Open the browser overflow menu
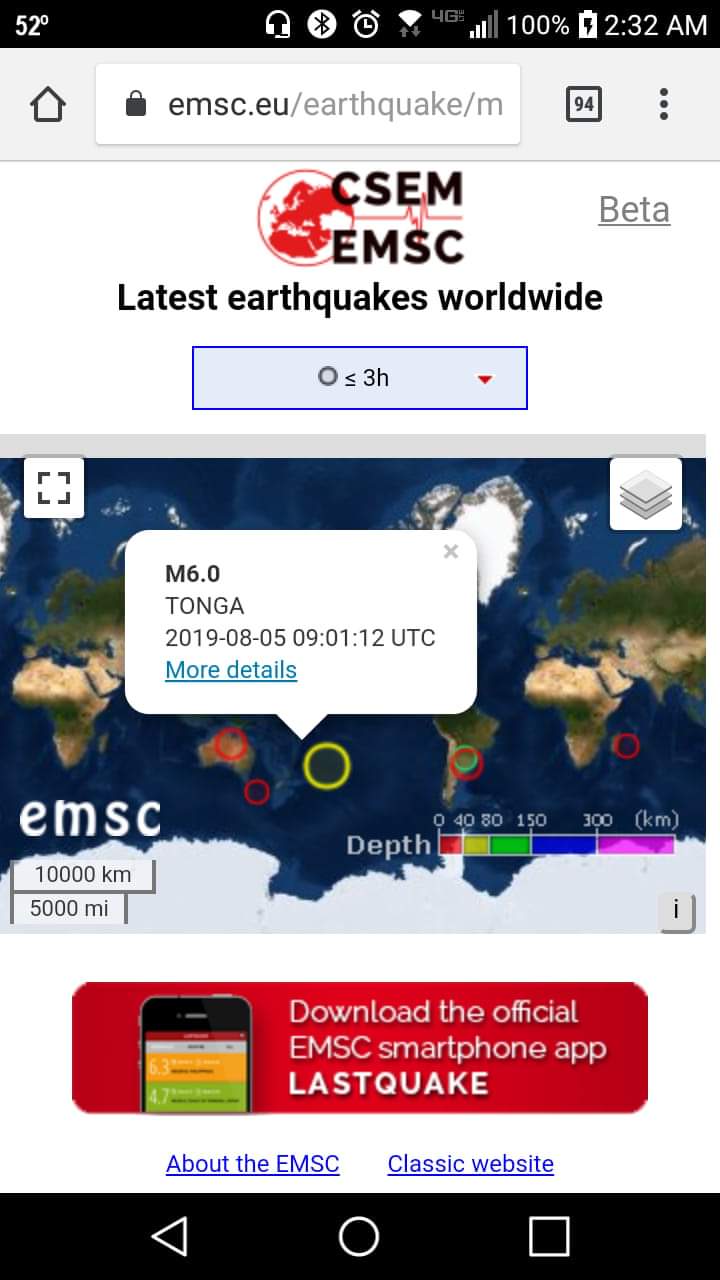Screen dimensions: 720x1280 (x=664, y=104)
